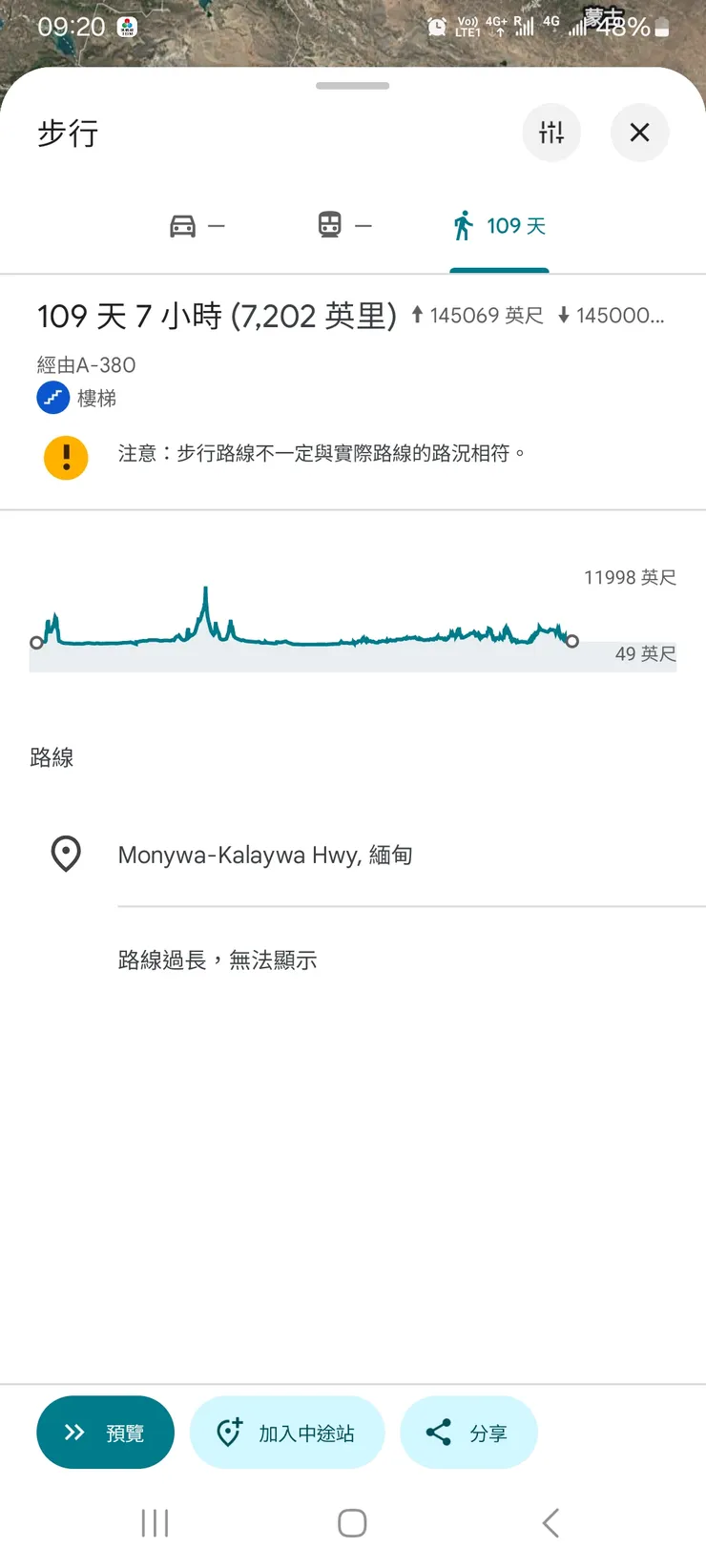Go back using system navigation
This screenshot has width=706, height=1568.
[x=550, y=1523]
